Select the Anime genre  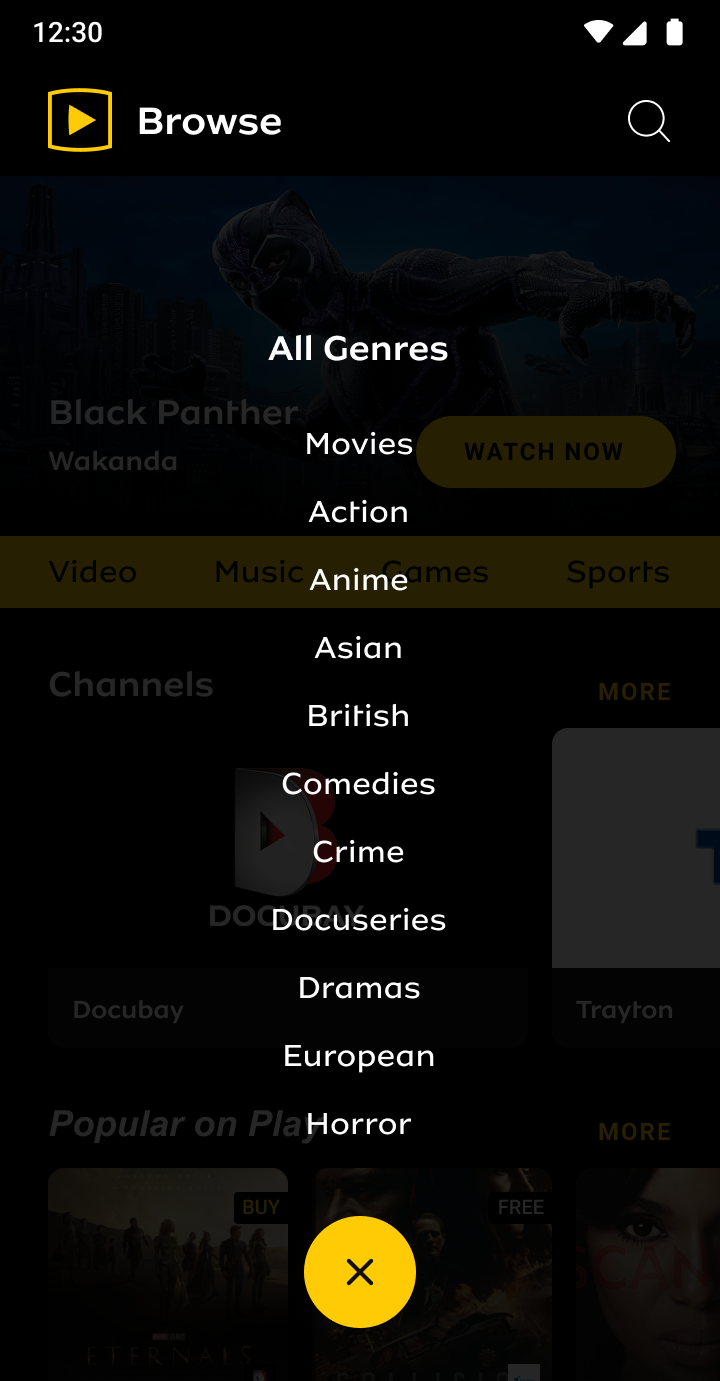(359, 580)
